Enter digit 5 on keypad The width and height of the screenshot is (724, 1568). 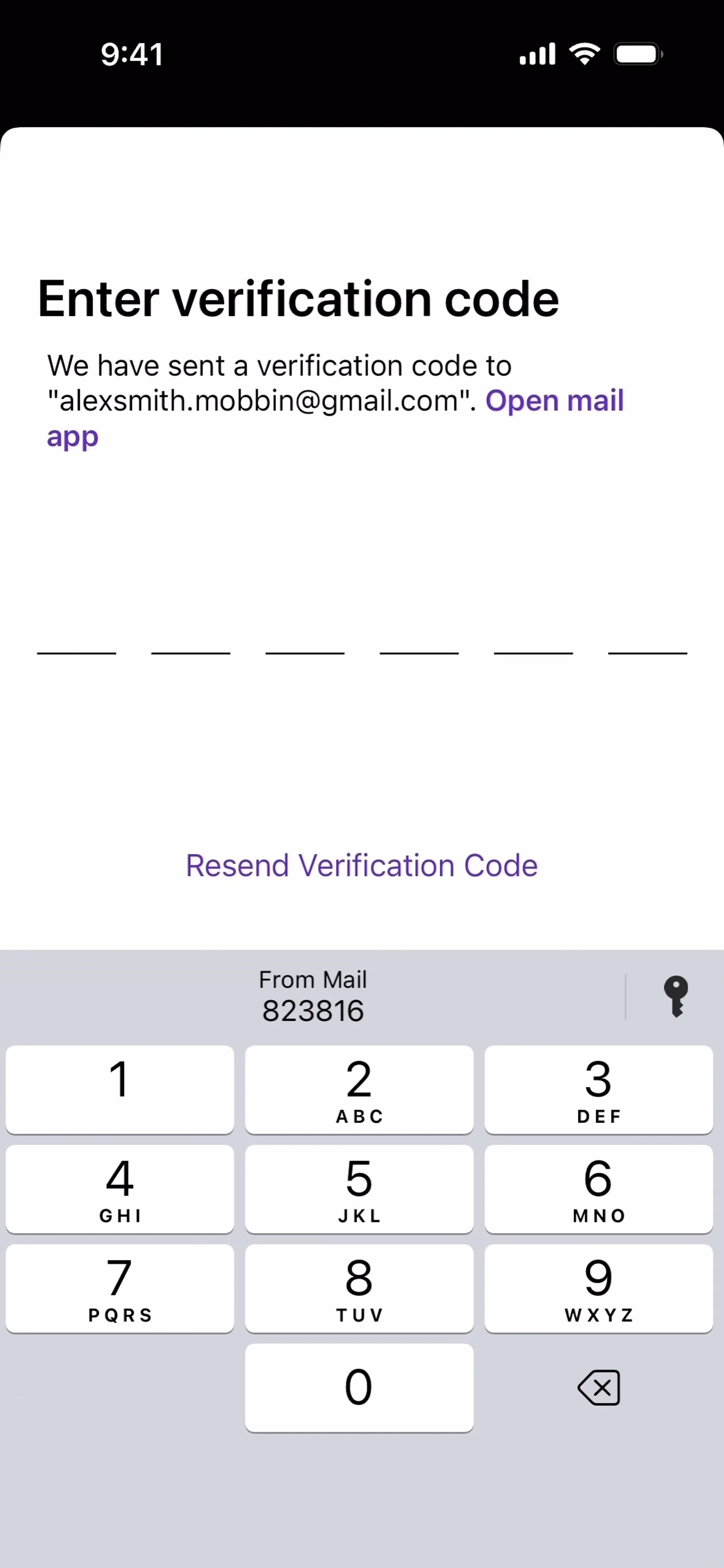(x=359, y=1189)
